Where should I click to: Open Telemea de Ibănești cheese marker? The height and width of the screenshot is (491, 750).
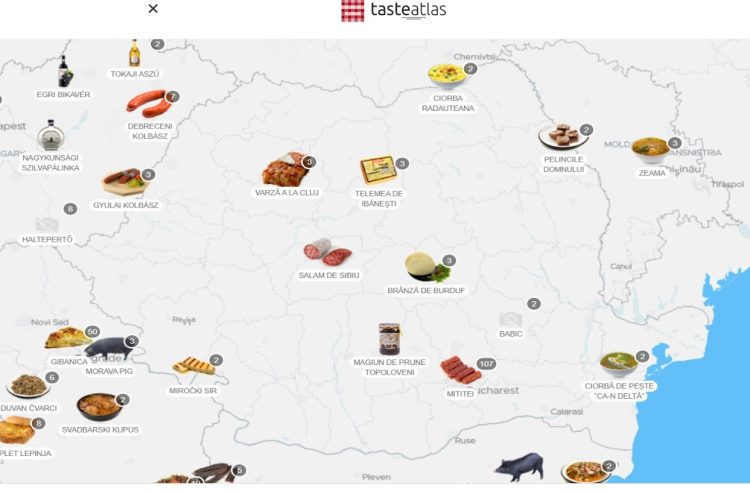(x=378, y=170)
